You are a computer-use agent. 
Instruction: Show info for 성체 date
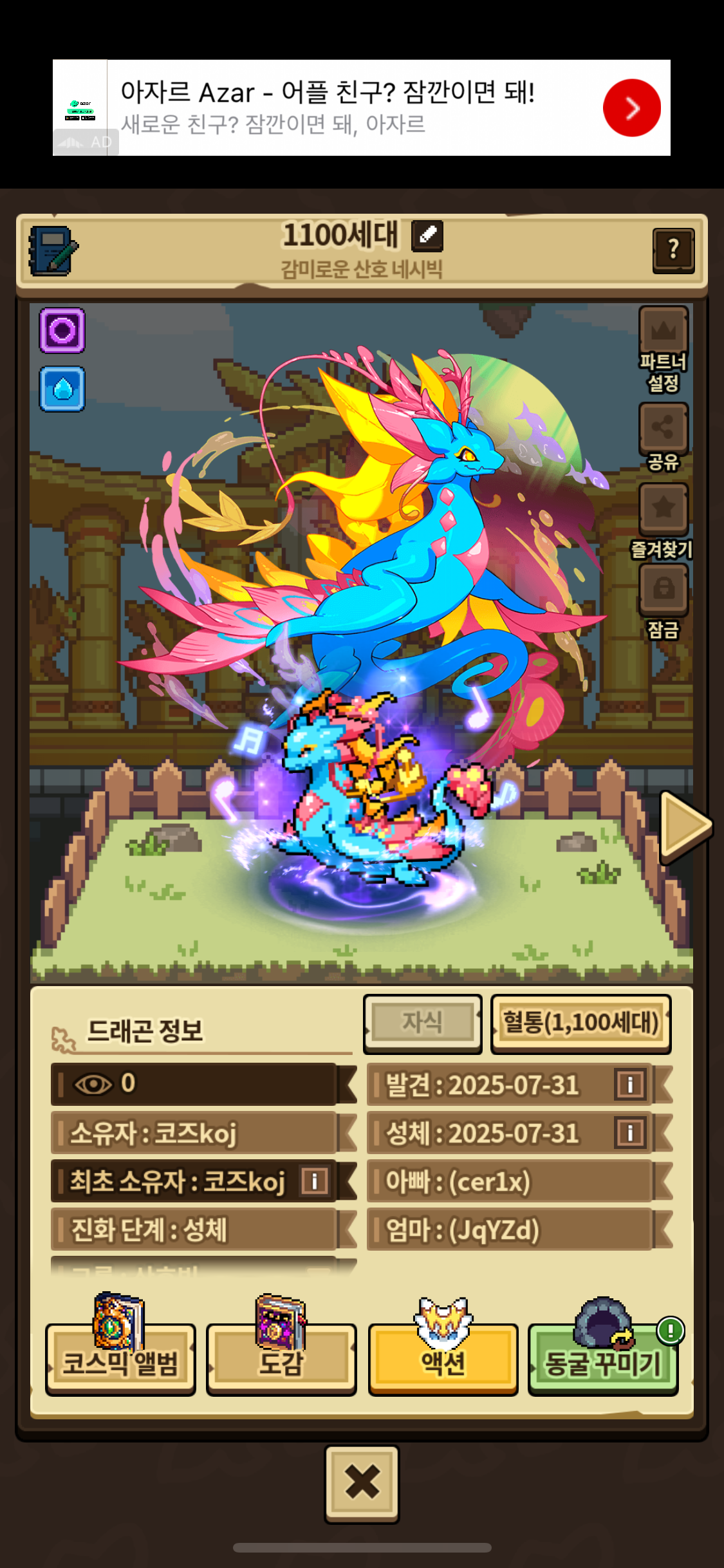click(x=630, y=1133)
